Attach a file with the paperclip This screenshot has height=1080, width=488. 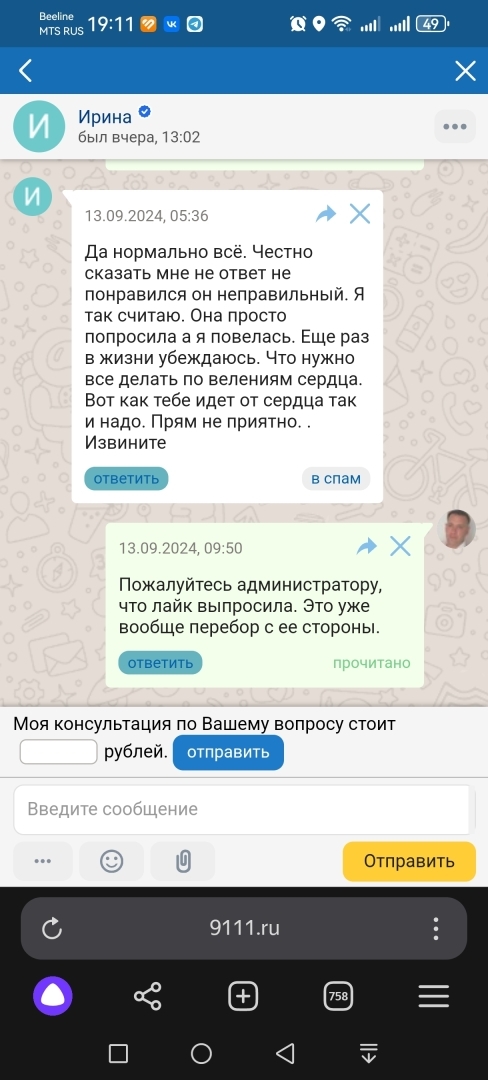tap(182, 861)
